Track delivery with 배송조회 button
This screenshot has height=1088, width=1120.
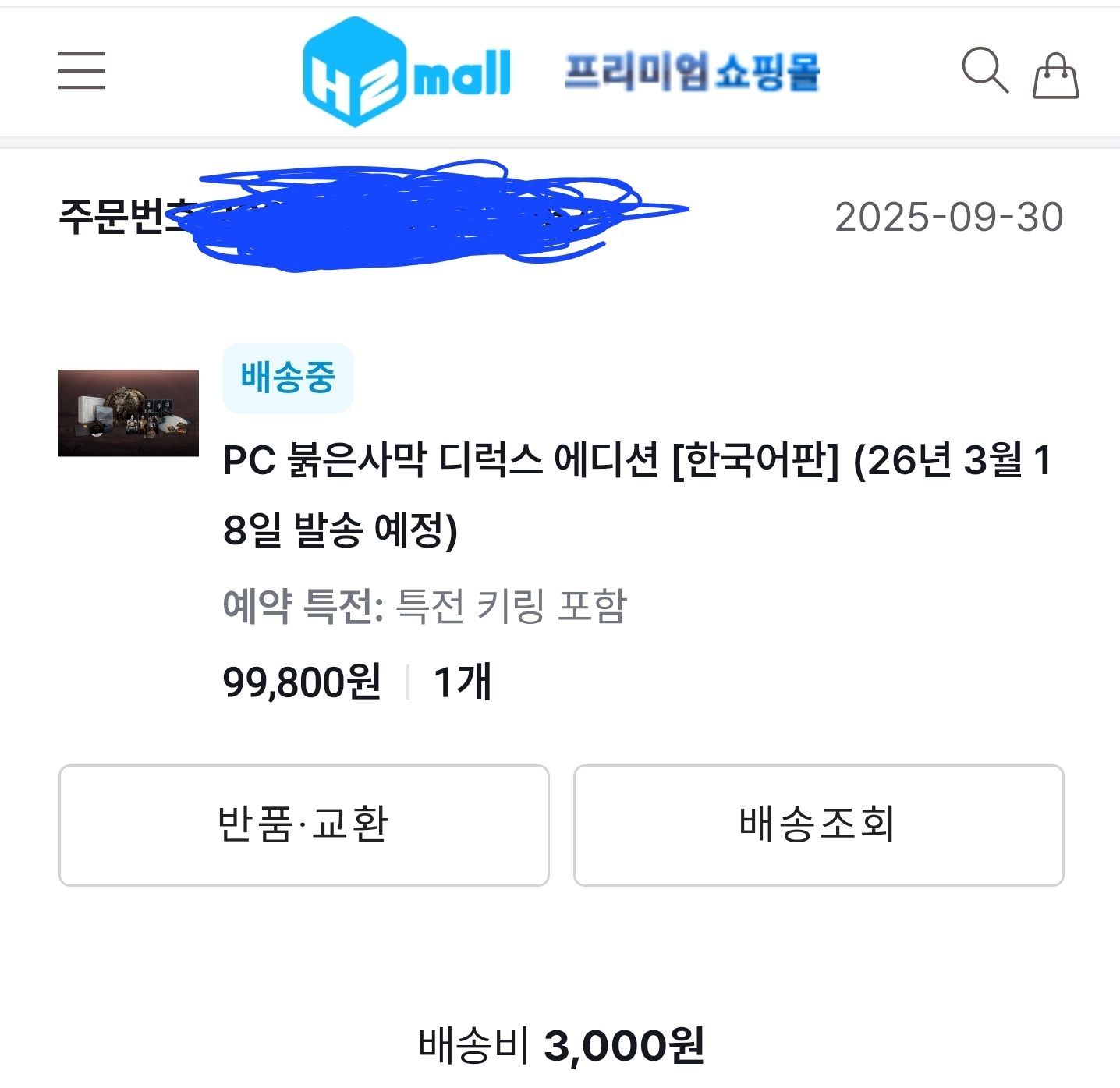(818, 825)
